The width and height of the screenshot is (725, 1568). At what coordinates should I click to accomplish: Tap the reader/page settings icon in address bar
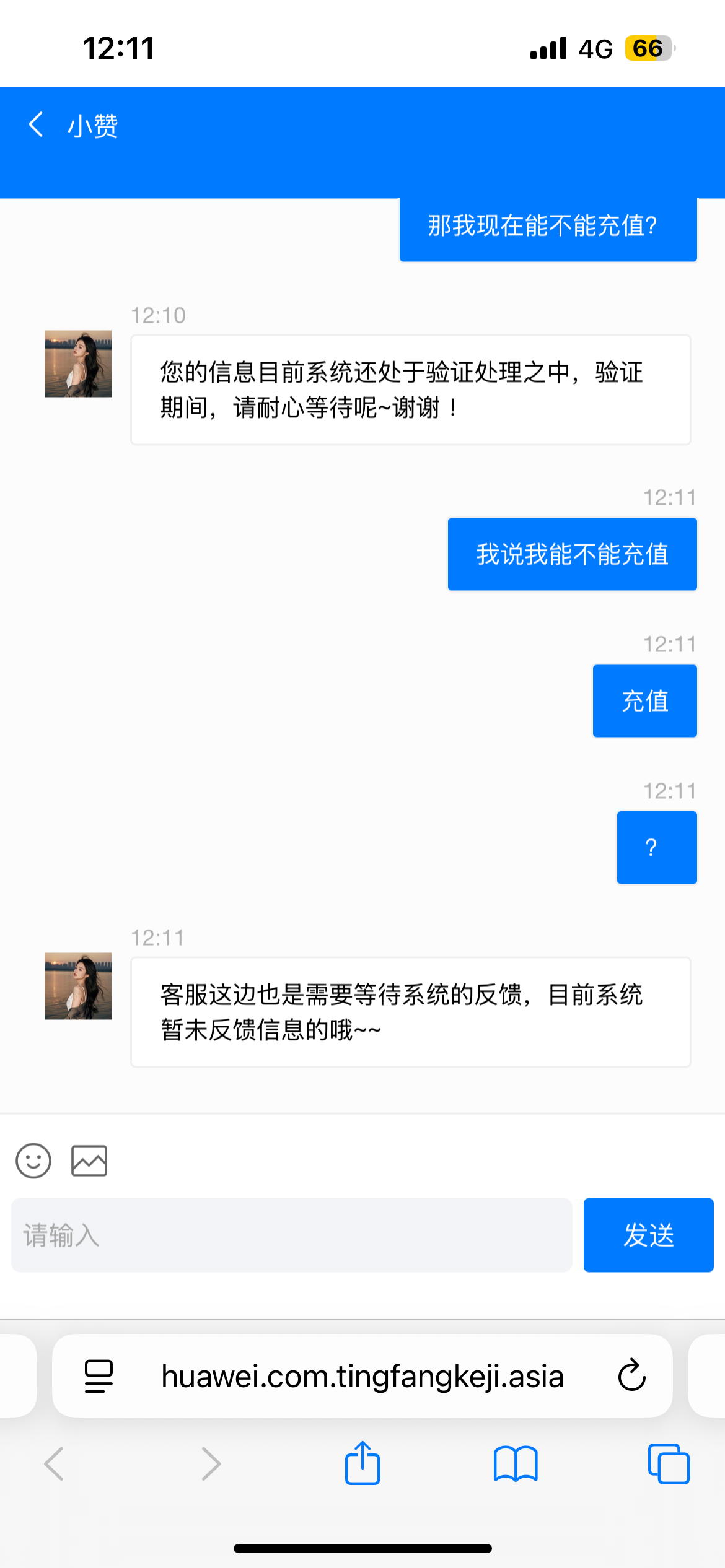click(98, 1376)
